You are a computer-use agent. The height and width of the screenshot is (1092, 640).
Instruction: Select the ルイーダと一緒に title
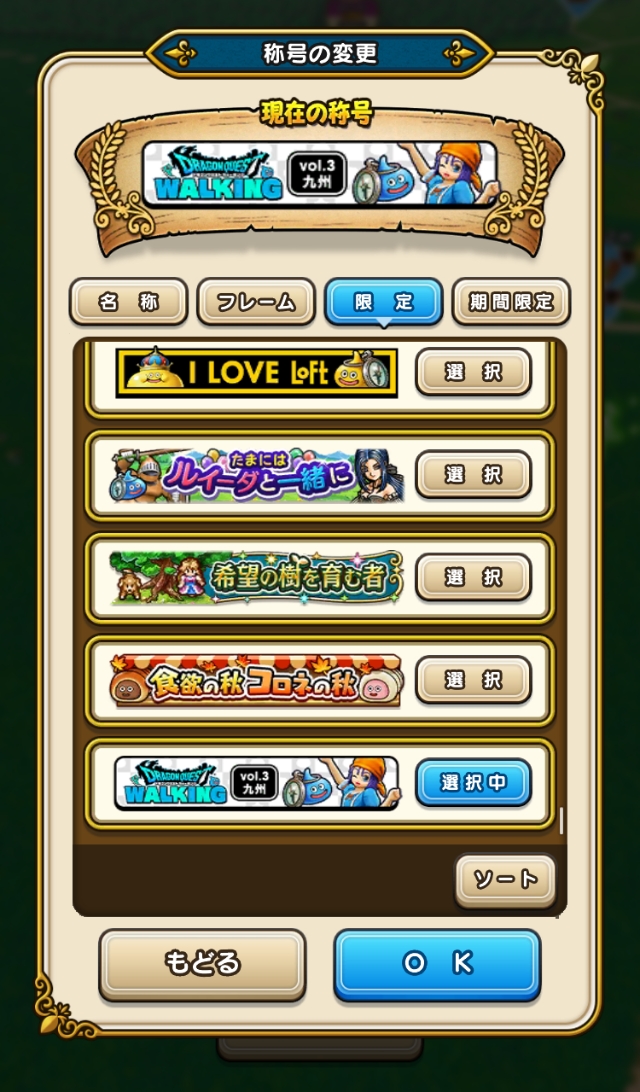click(x=473, y=475)
